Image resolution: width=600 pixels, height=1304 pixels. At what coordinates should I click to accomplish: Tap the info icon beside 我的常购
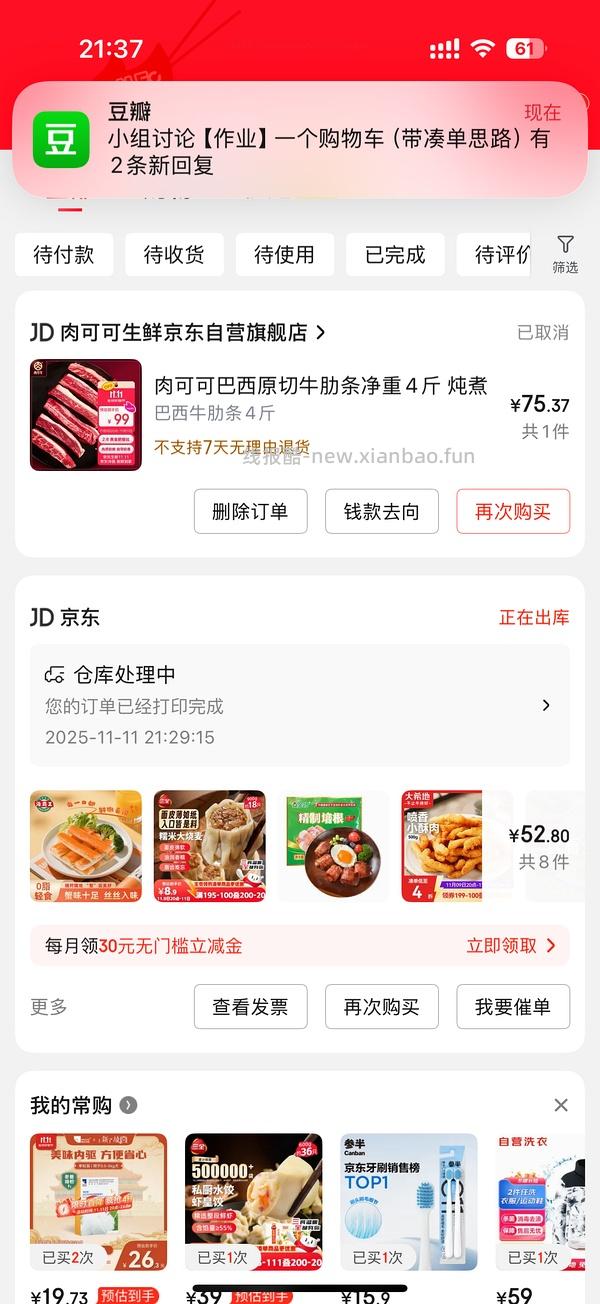click(x=128, y=1105)
